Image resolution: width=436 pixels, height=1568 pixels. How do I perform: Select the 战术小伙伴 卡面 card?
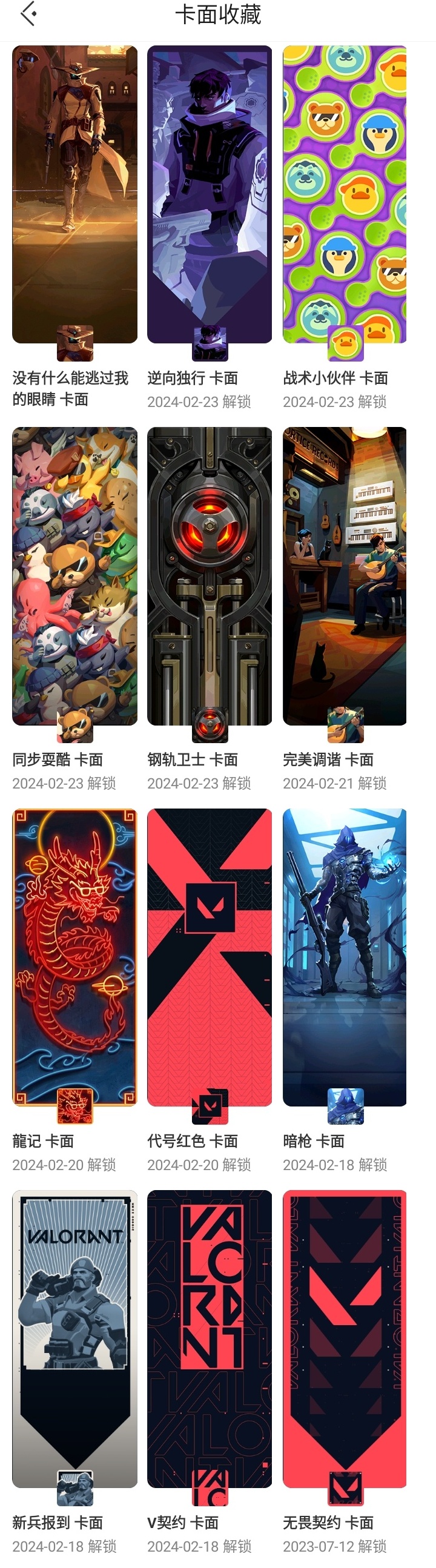(x=345, y=195)
